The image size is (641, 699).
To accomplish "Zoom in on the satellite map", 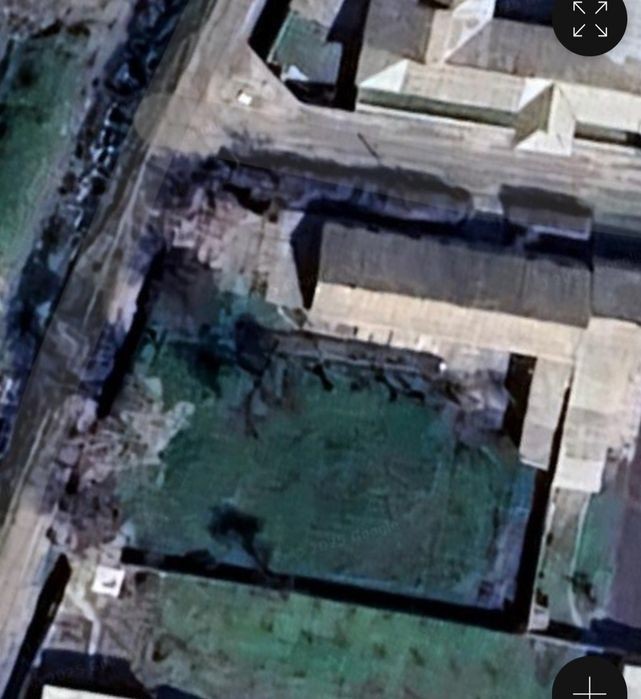I will point(590,685).
